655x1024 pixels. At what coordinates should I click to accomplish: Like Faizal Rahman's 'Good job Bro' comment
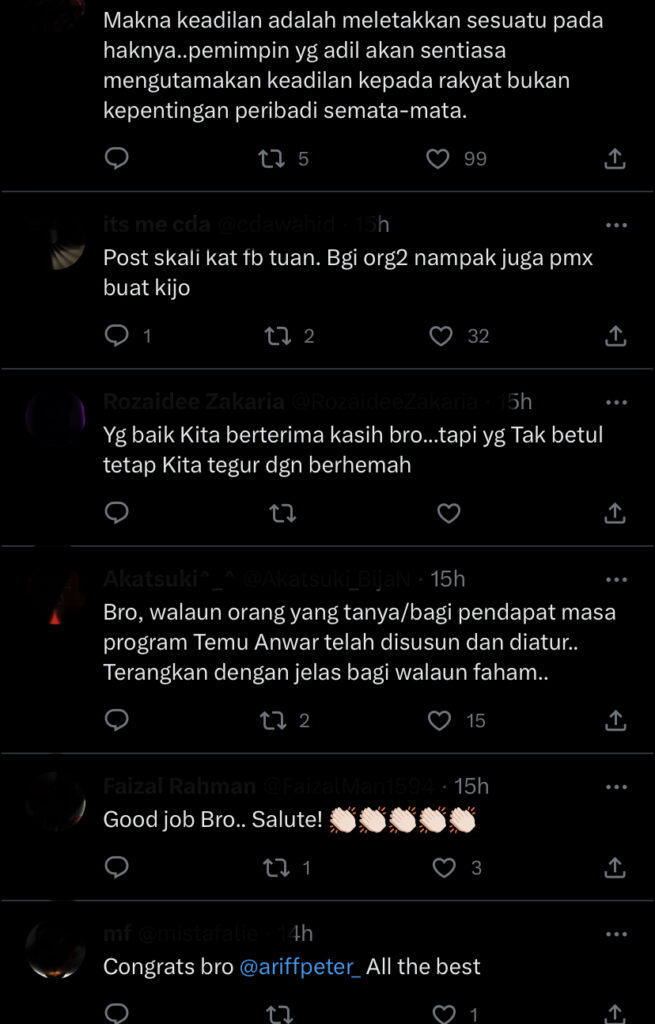coord(443,867)
